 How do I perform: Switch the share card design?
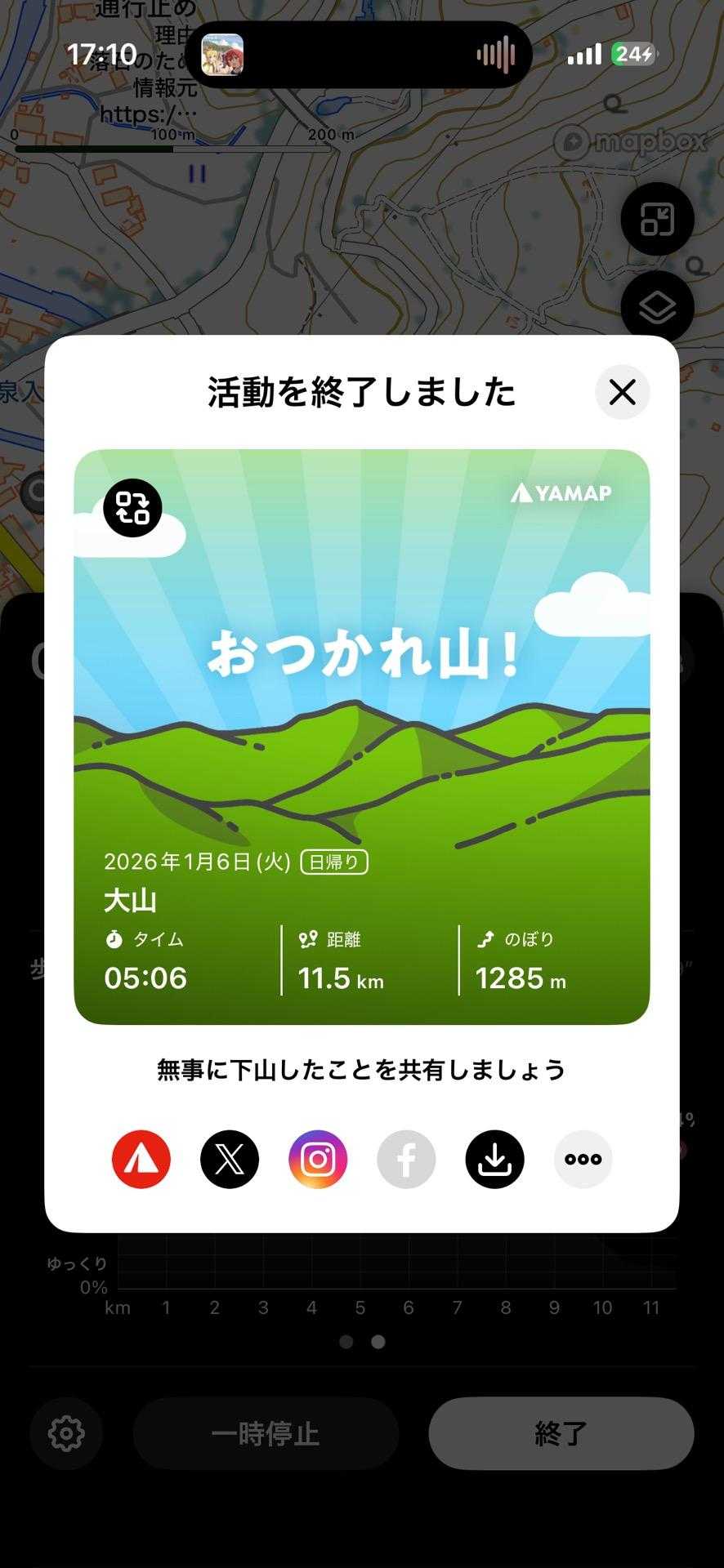(x=132, y=508)
